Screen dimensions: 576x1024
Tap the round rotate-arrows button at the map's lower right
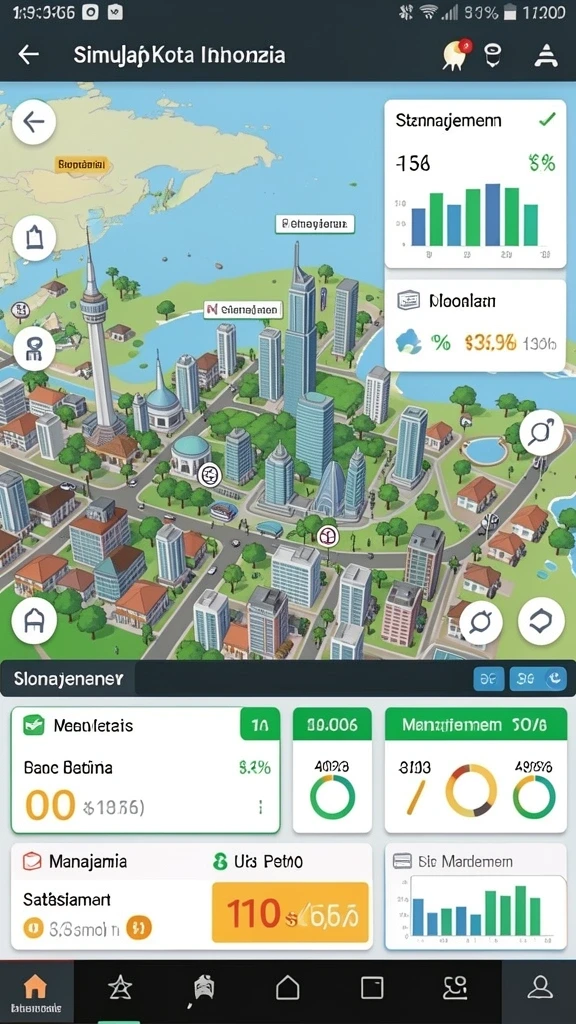click(x=541, y=621)
